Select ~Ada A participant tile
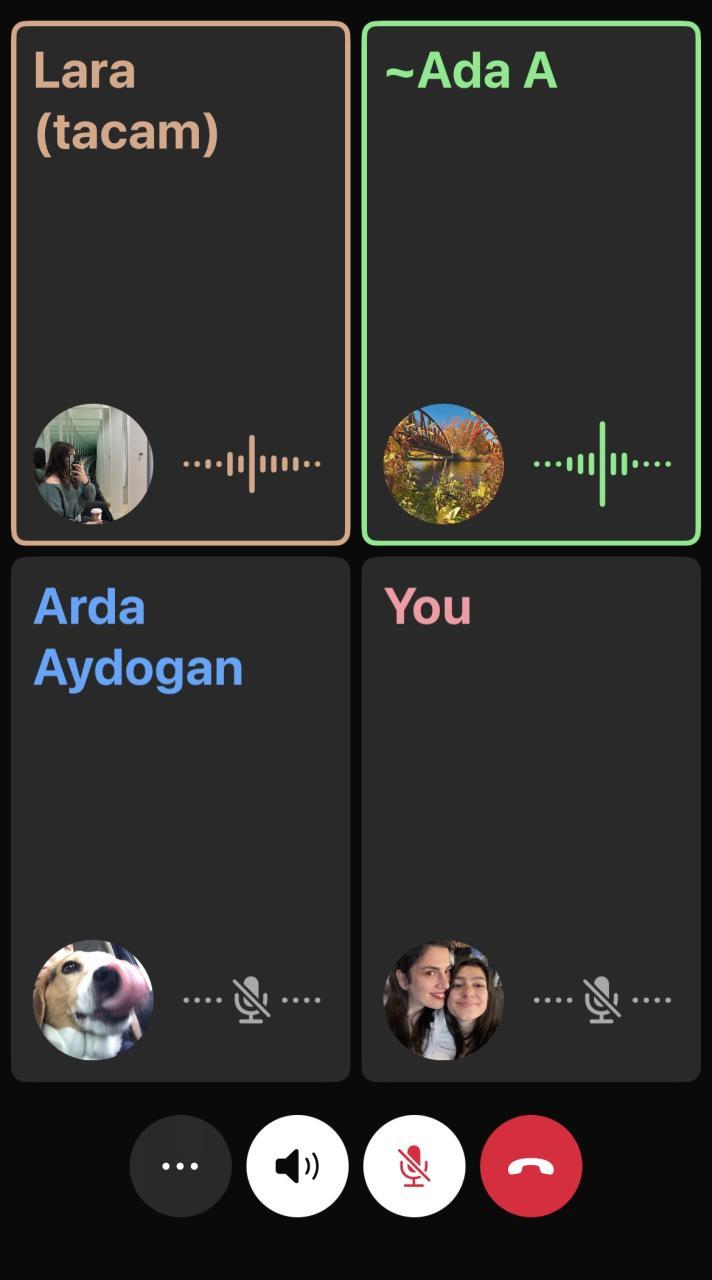The height and width of the screenshot is (1280, 712). tap(531, 283)
